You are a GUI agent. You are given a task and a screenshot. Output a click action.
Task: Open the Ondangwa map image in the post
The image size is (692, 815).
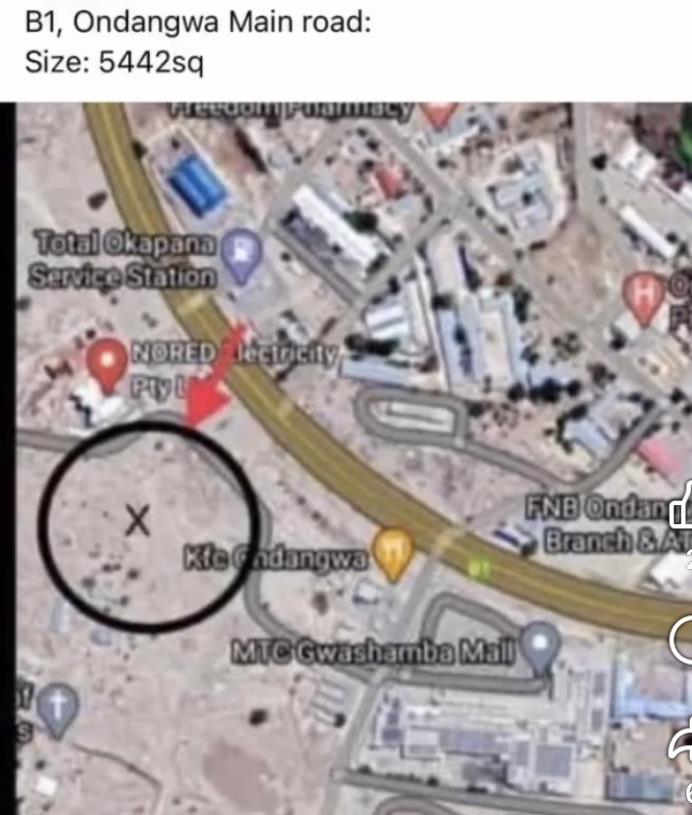point(345,458)
